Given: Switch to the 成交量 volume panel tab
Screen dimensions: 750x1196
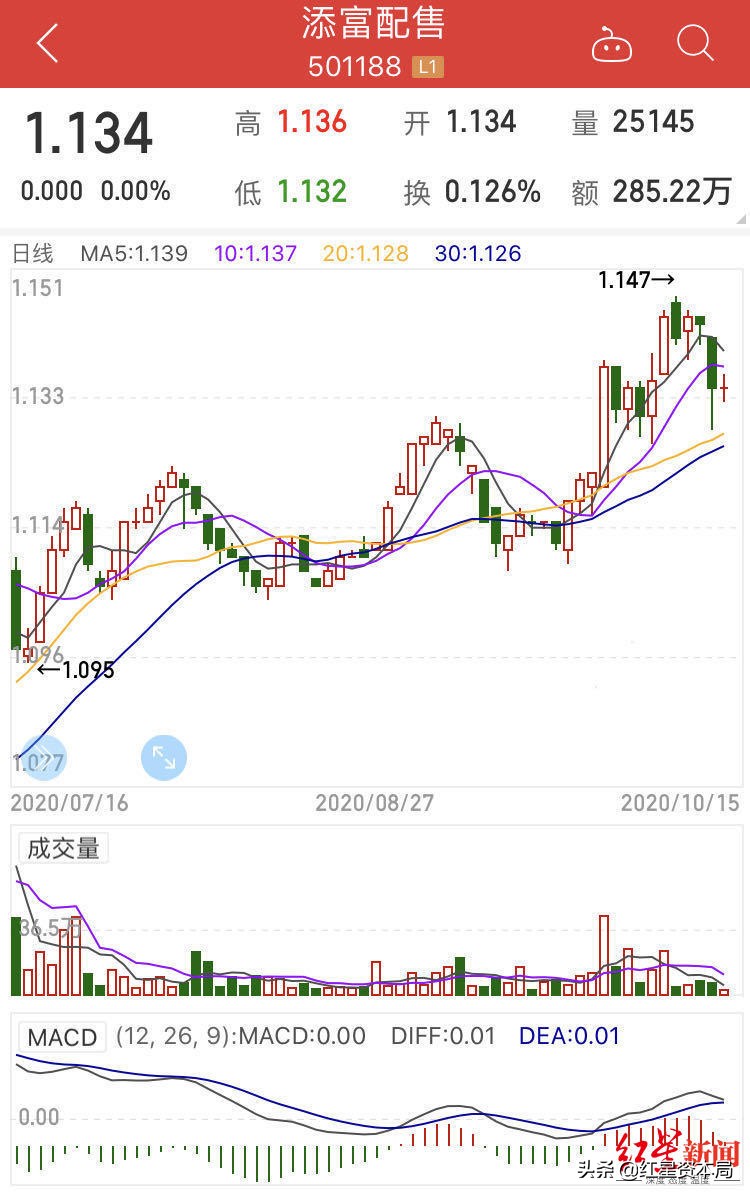Looking at the screenshot, I should [62, 847].
